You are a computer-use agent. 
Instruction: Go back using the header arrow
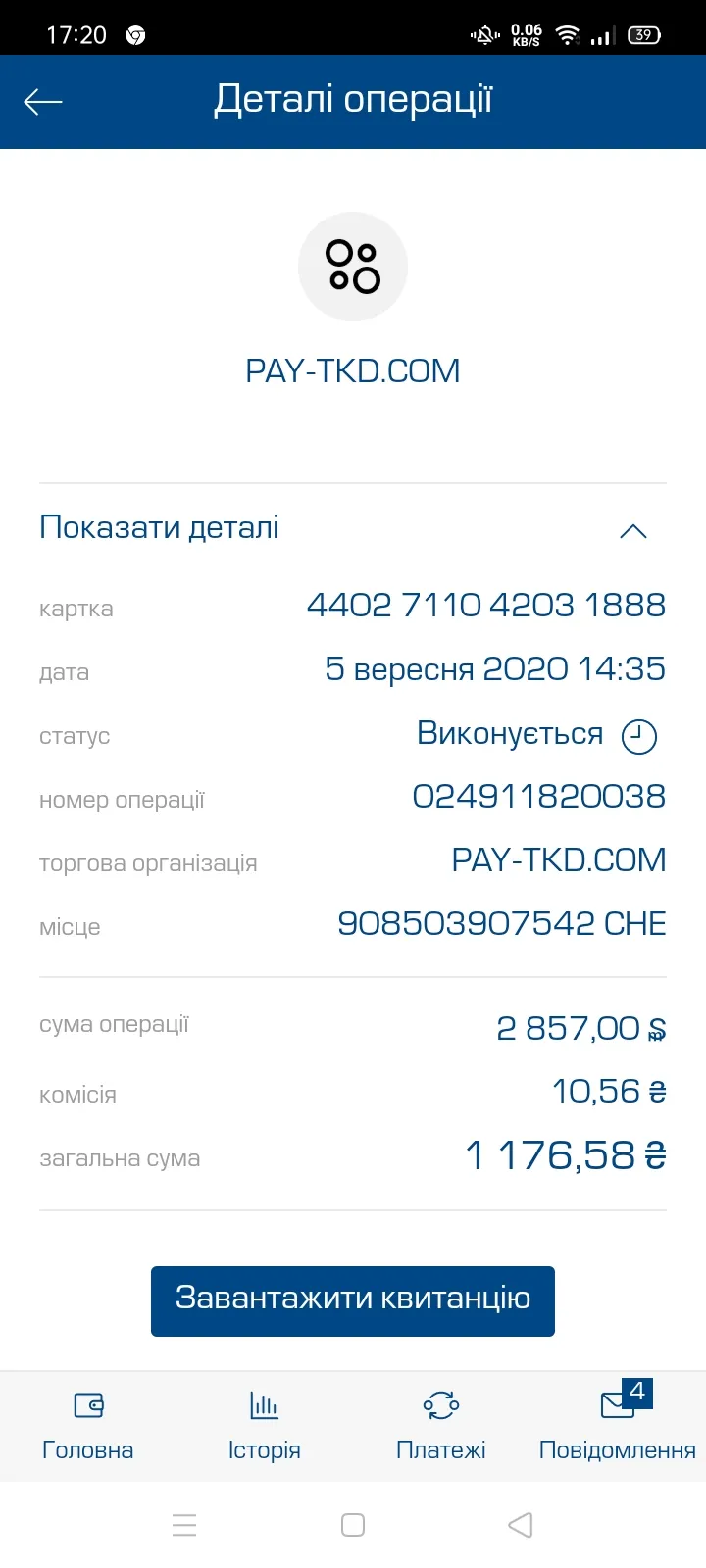click(43, 102)
